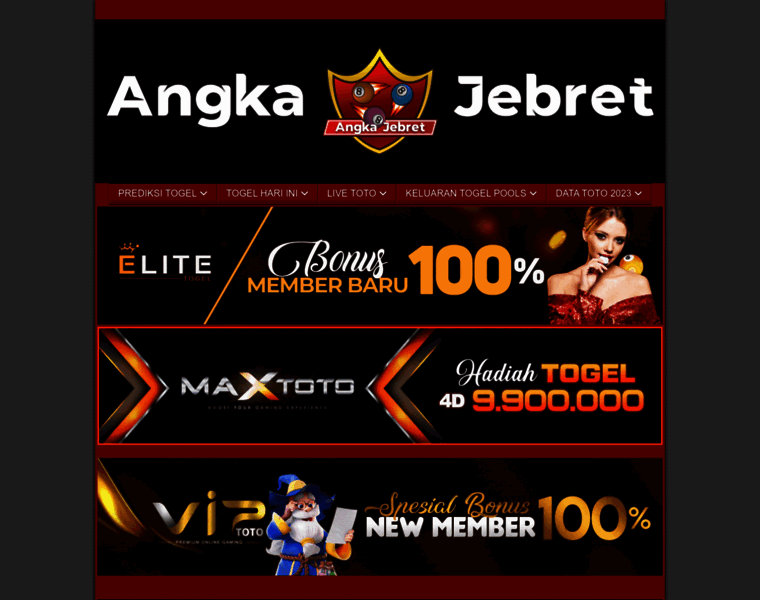This screenshot has height=600, width=760.
Task: Open Keluaran Togel Pools menu
Action: click(x=471, y=193)
